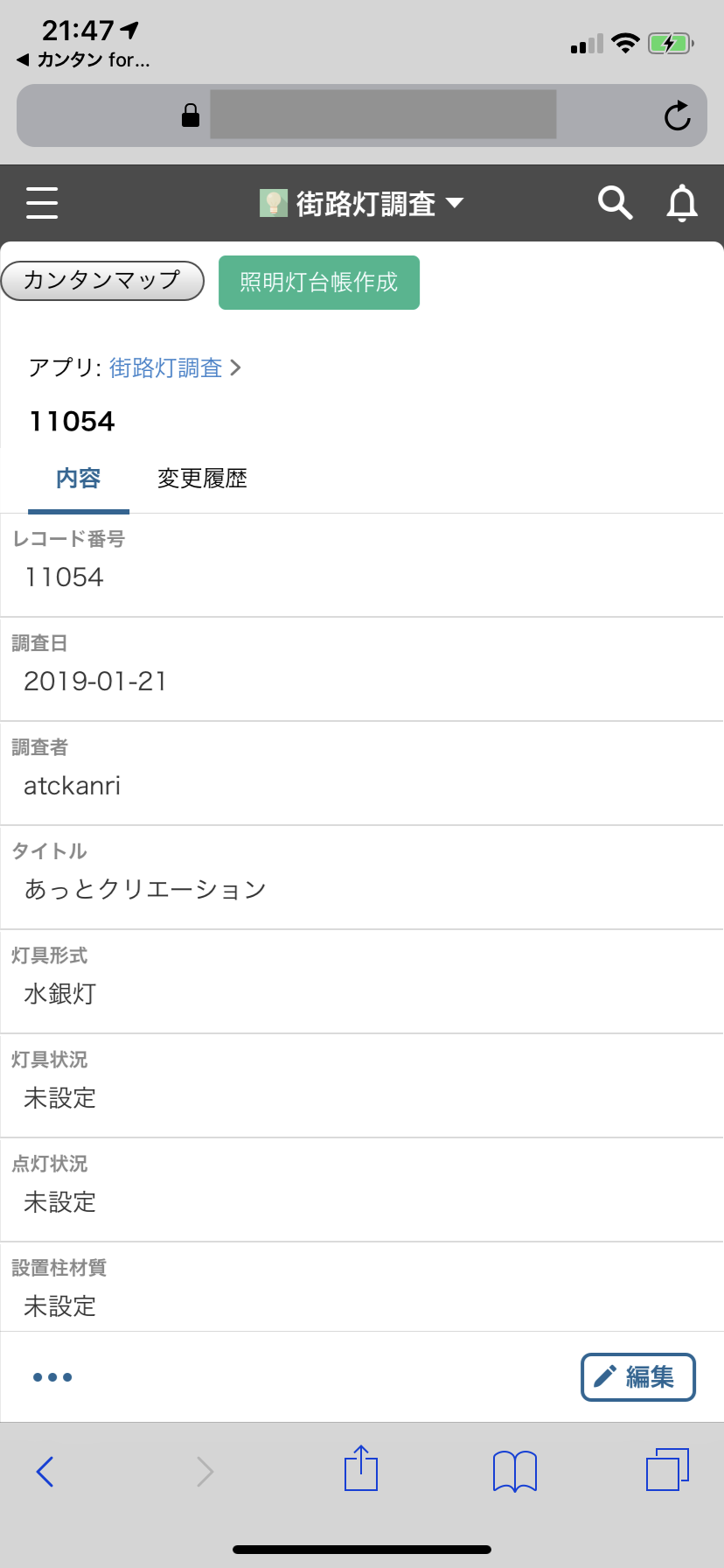Select the 内容 tab
Screen dimensions: 724x1568
79,479
